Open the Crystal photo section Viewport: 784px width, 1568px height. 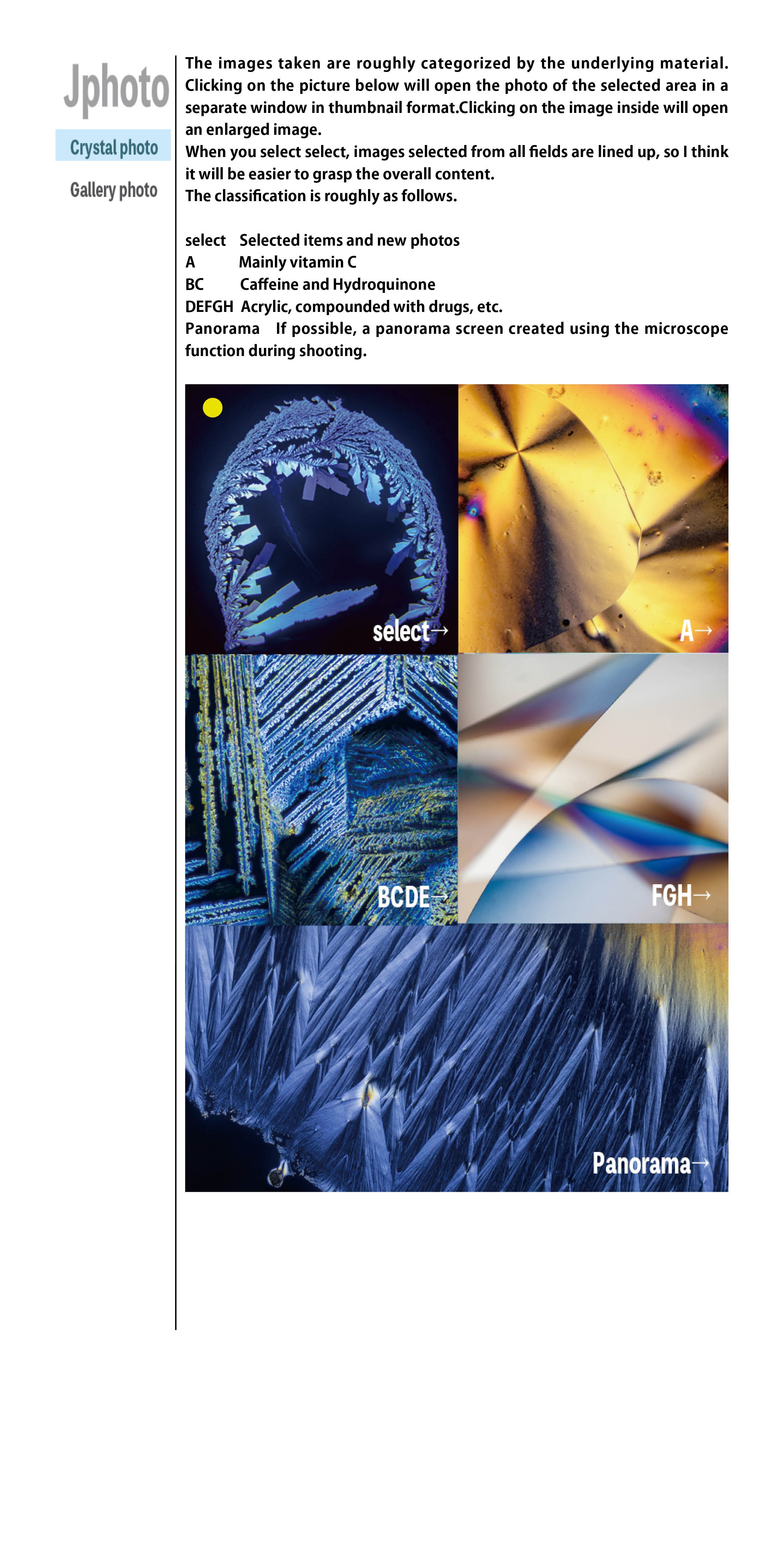click(x=113, y=145)
